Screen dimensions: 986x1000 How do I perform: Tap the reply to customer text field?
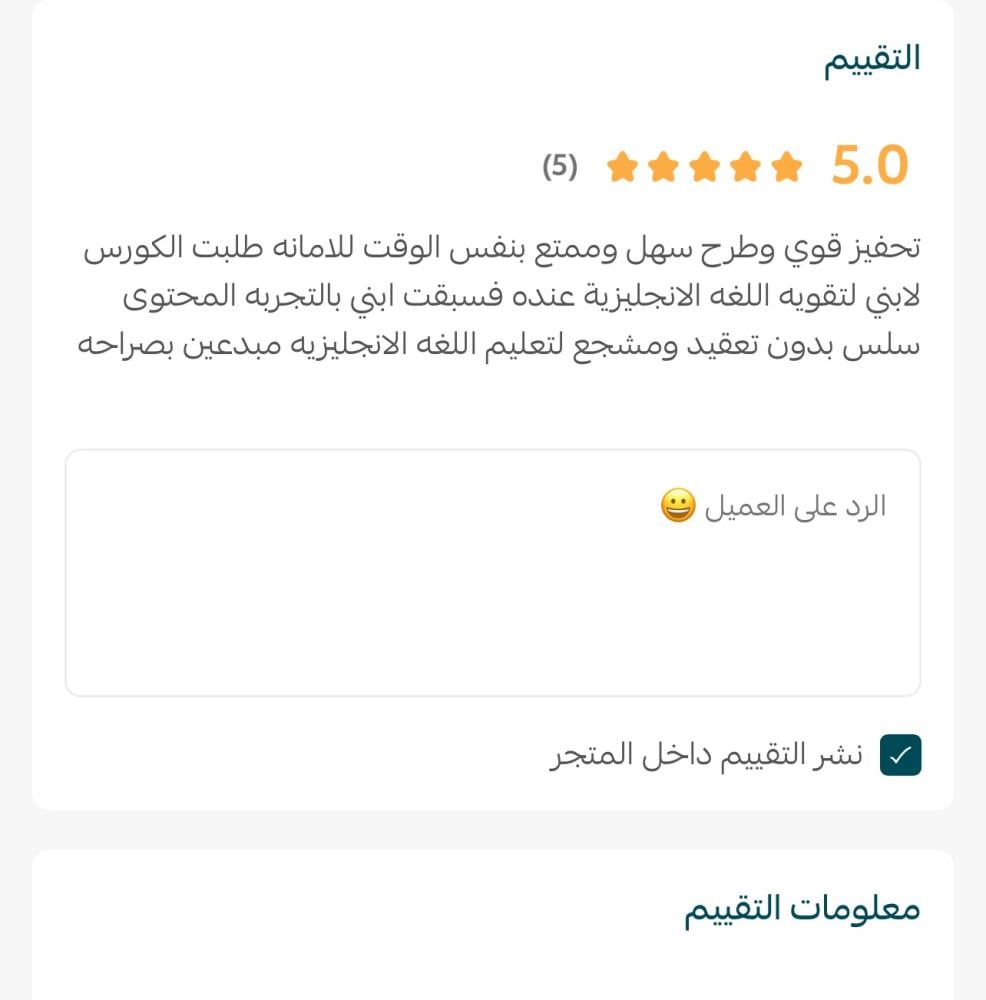[x=492, y=573]
